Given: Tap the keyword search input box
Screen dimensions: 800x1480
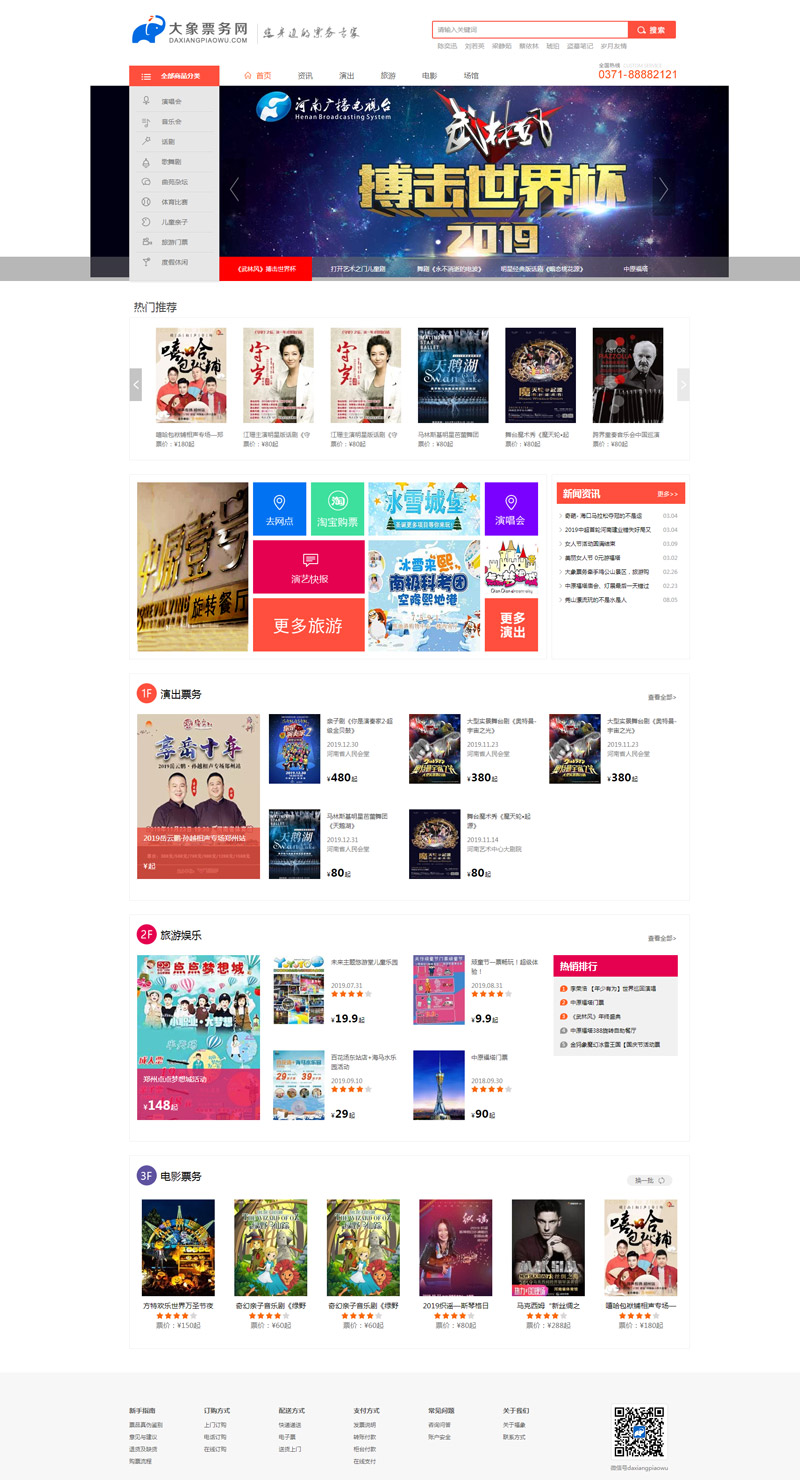Looking at the screenshot, I should [530, 30].
